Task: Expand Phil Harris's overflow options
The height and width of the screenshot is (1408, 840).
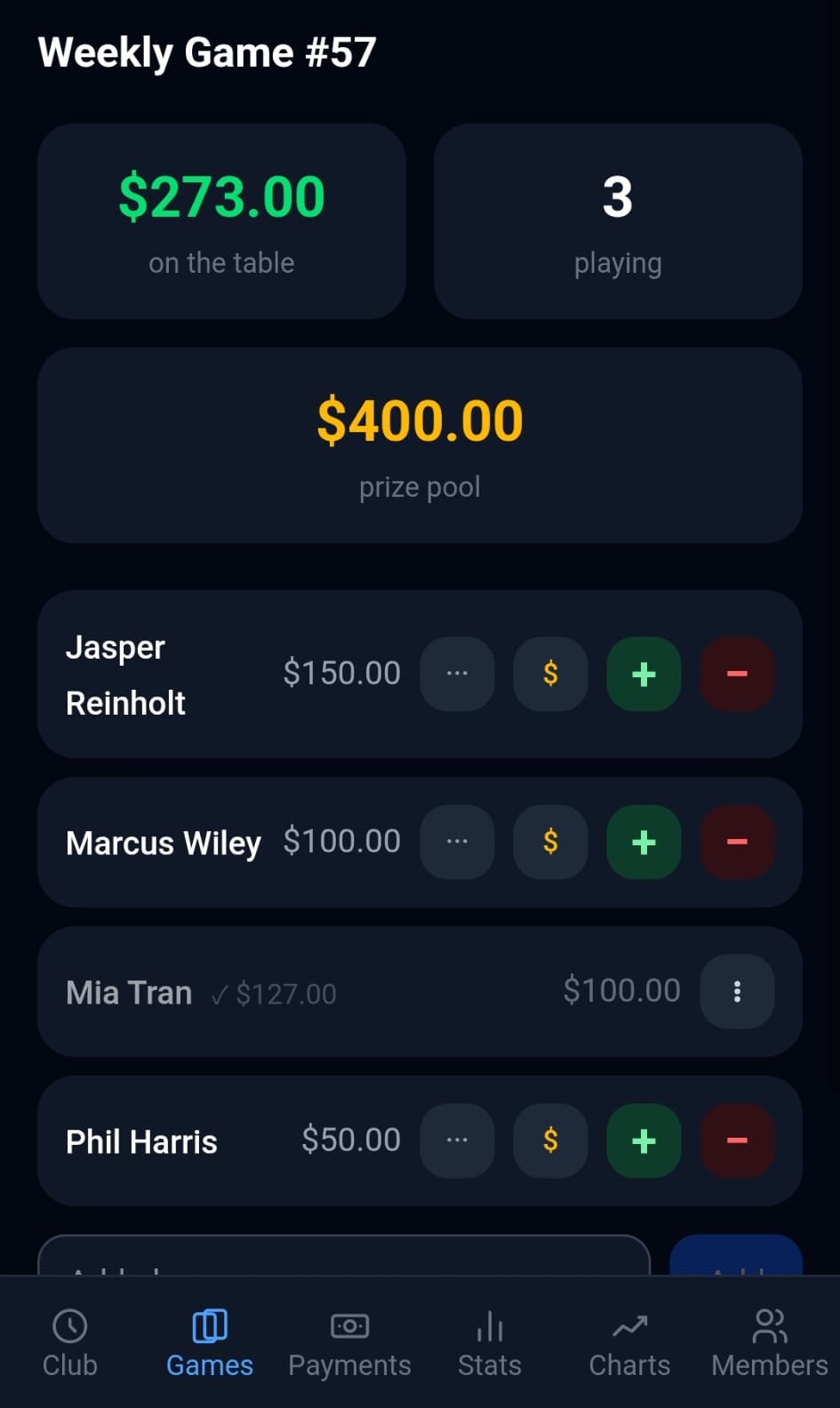Action: click(457, 1140)
